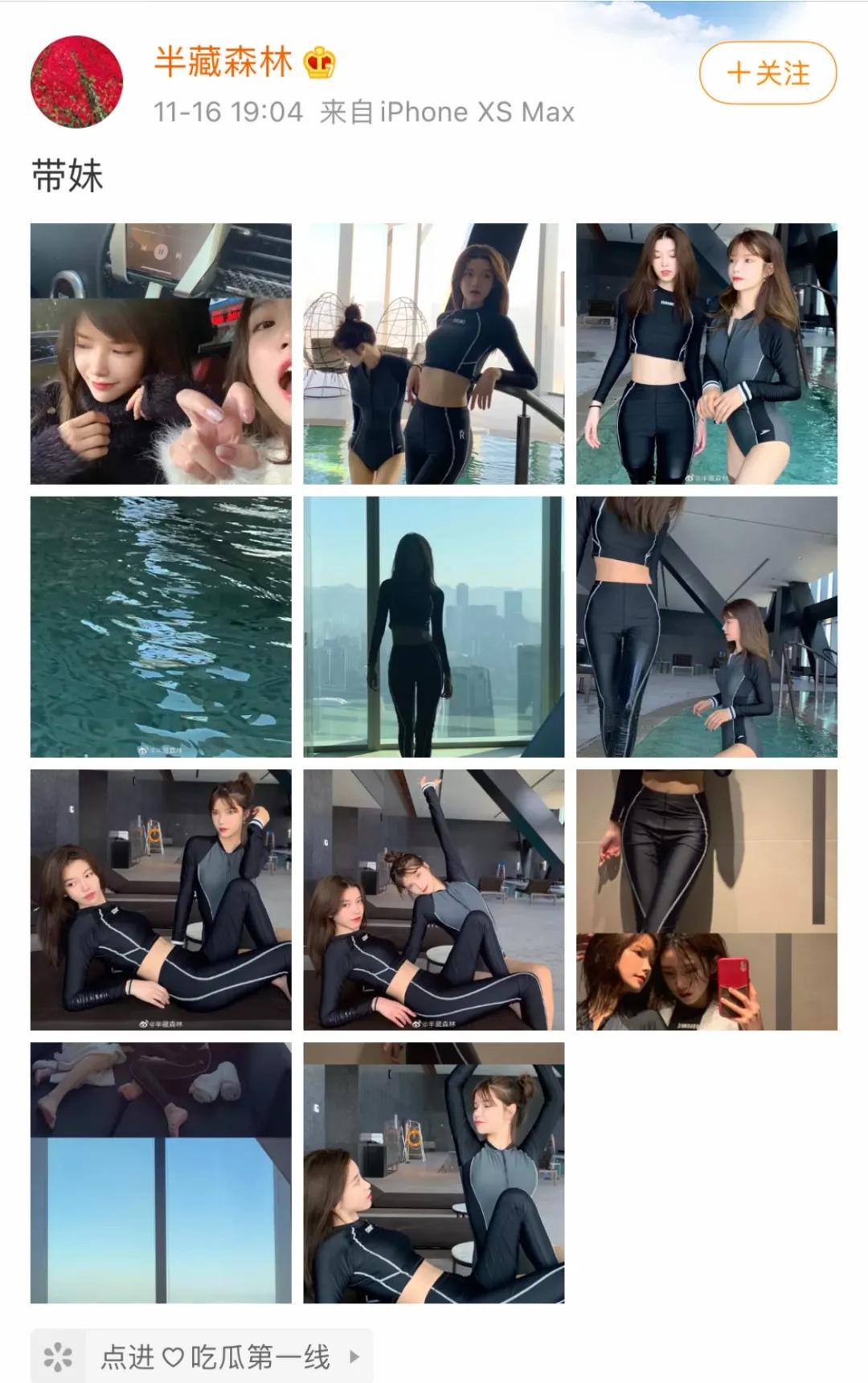The height and width of the screenshot is (1383, 868).
Task: View the photo with one arm raised
Action: [x=433, y=900]
